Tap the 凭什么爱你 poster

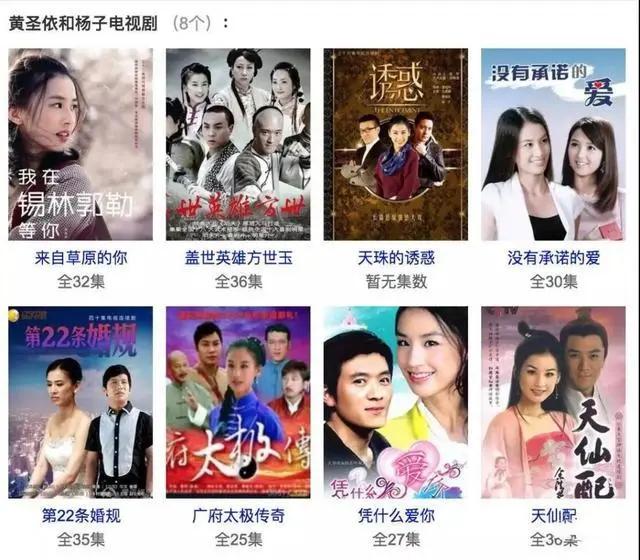click(396, 402)
